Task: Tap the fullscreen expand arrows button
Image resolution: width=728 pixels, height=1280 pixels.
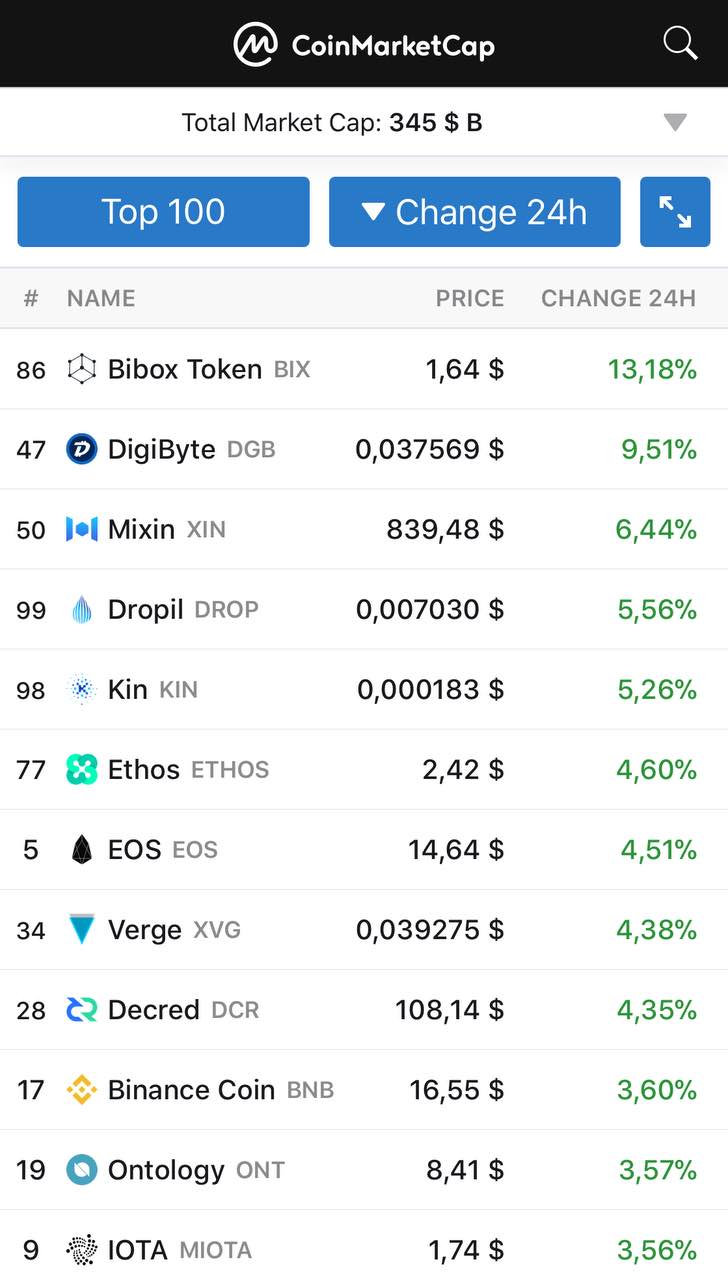Action: tap(675, 212)
